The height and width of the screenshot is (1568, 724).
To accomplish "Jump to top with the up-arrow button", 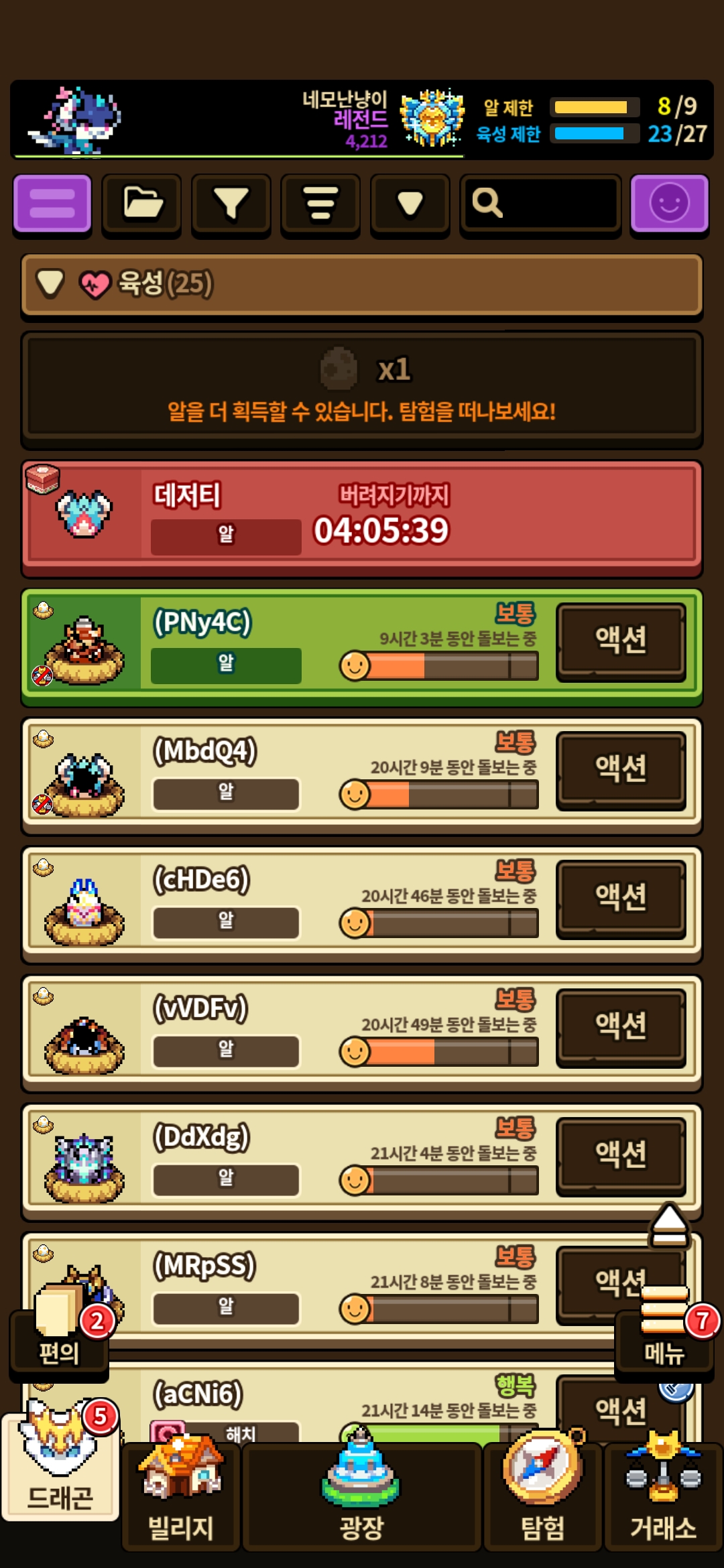I will (669, 1226).
